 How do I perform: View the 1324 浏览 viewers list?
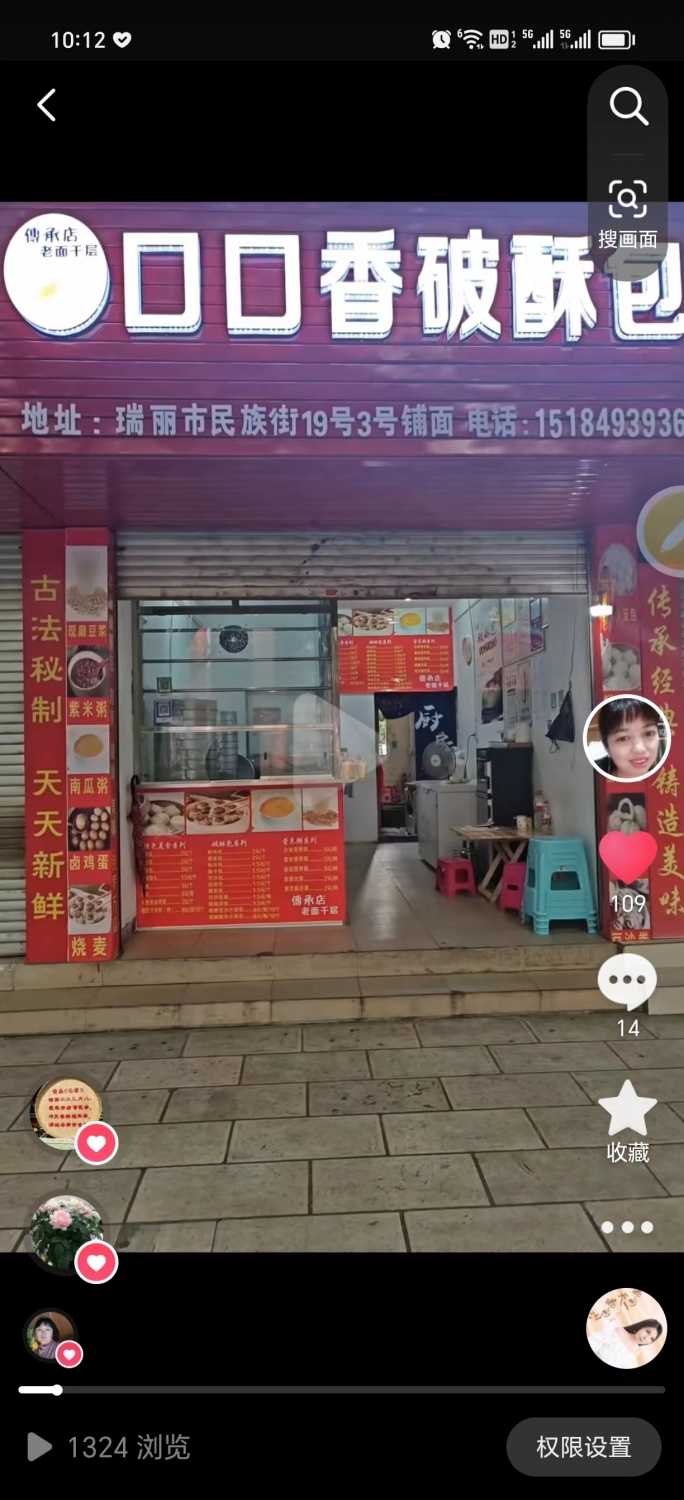tap(108, 1447)
